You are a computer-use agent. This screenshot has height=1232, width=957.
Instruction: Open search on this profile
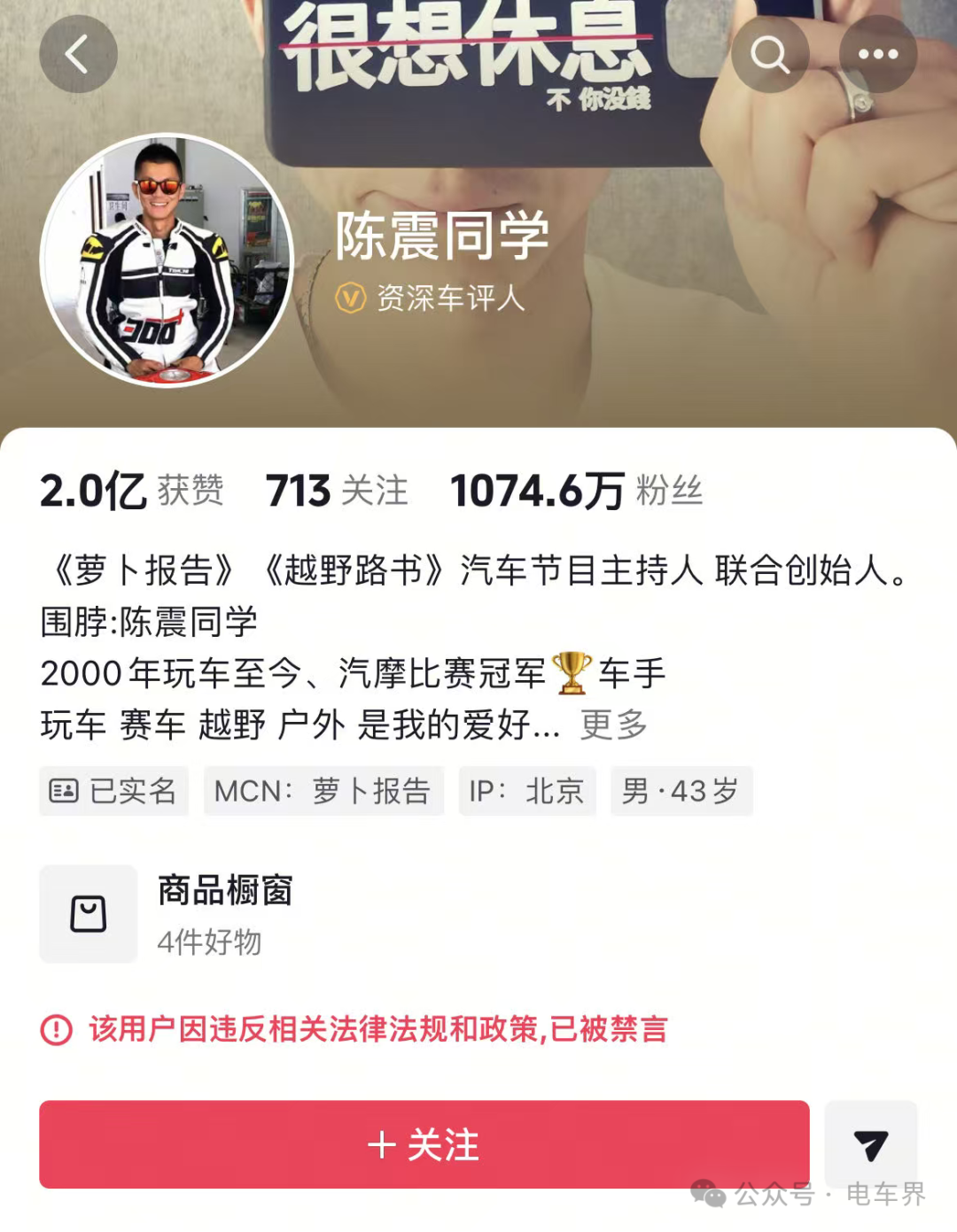[x=770, y=55]
